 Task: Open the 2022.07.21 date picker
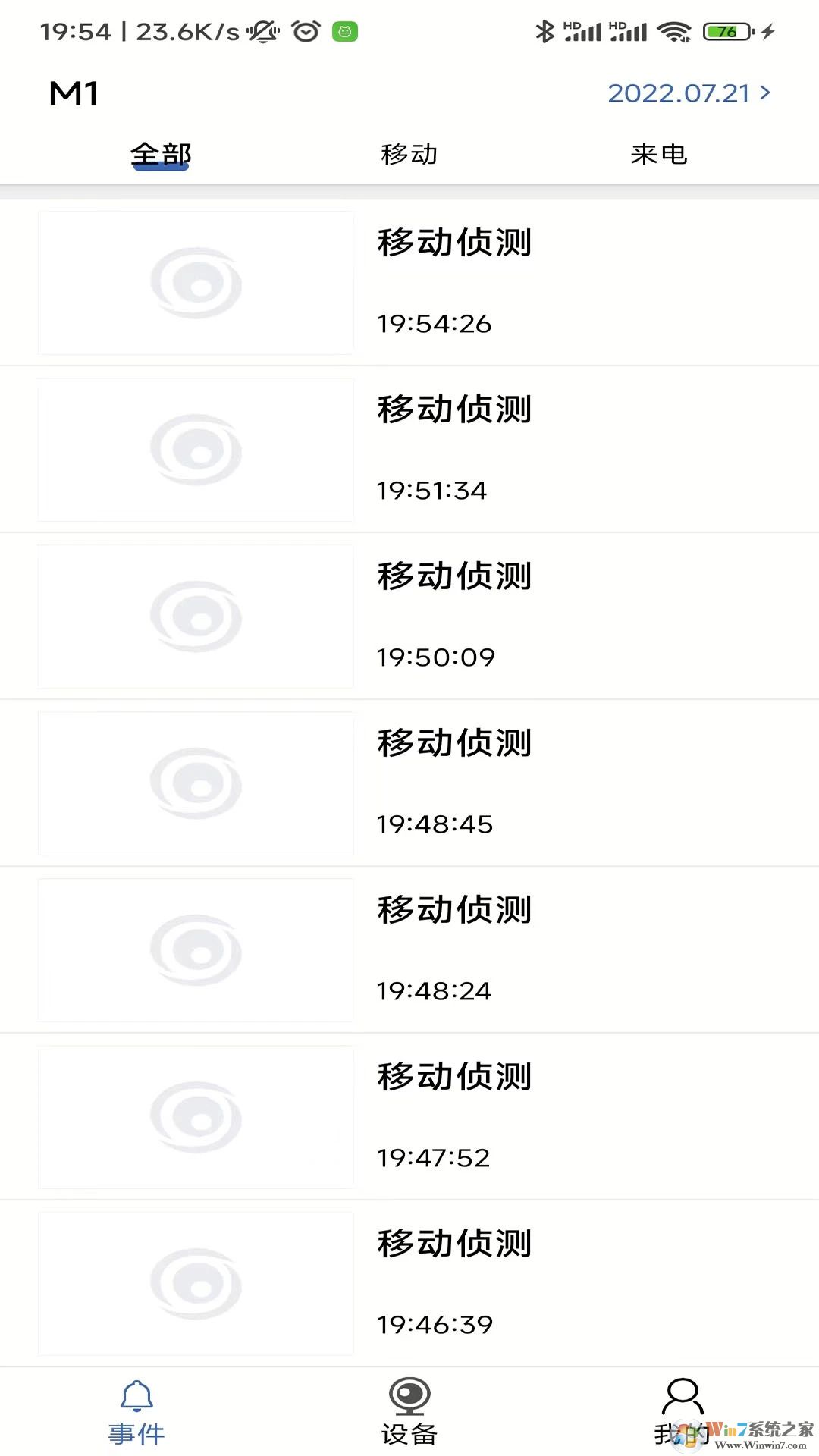[689, 93]
